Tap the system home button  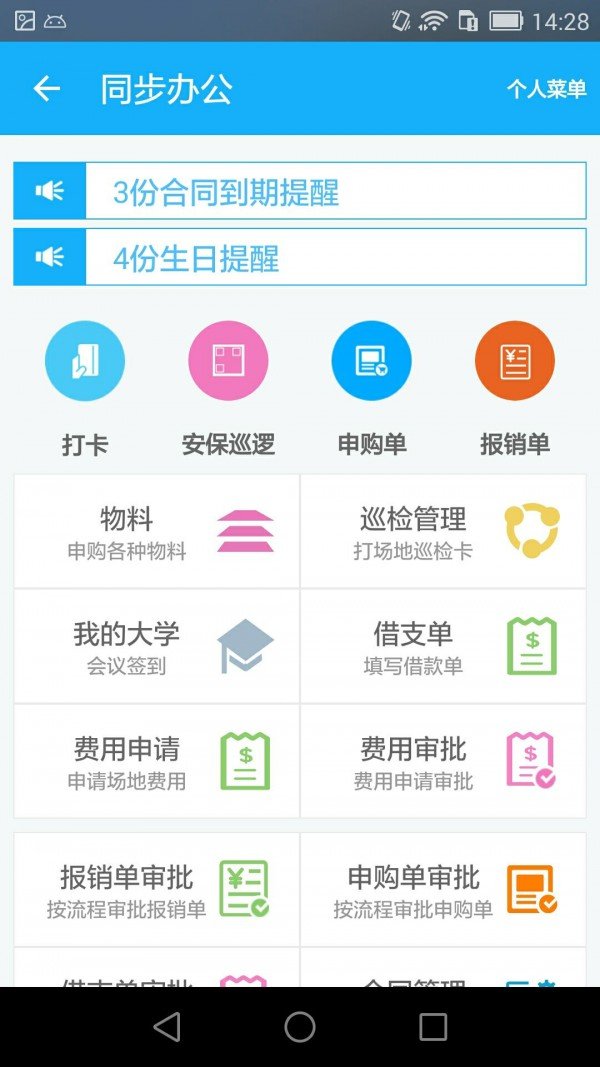(300, 1027)
